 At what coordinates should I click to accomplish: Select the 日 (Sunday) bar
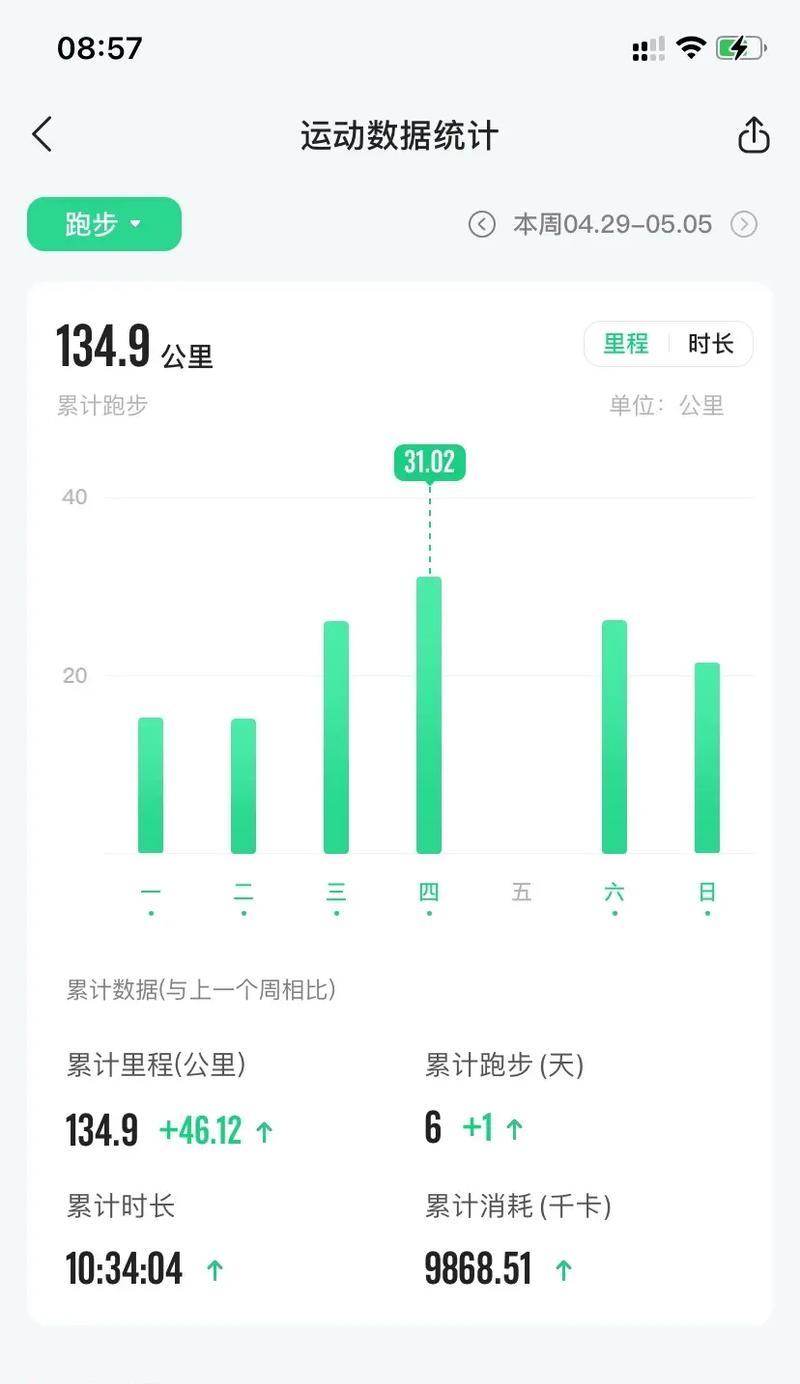tap(708, 758)
